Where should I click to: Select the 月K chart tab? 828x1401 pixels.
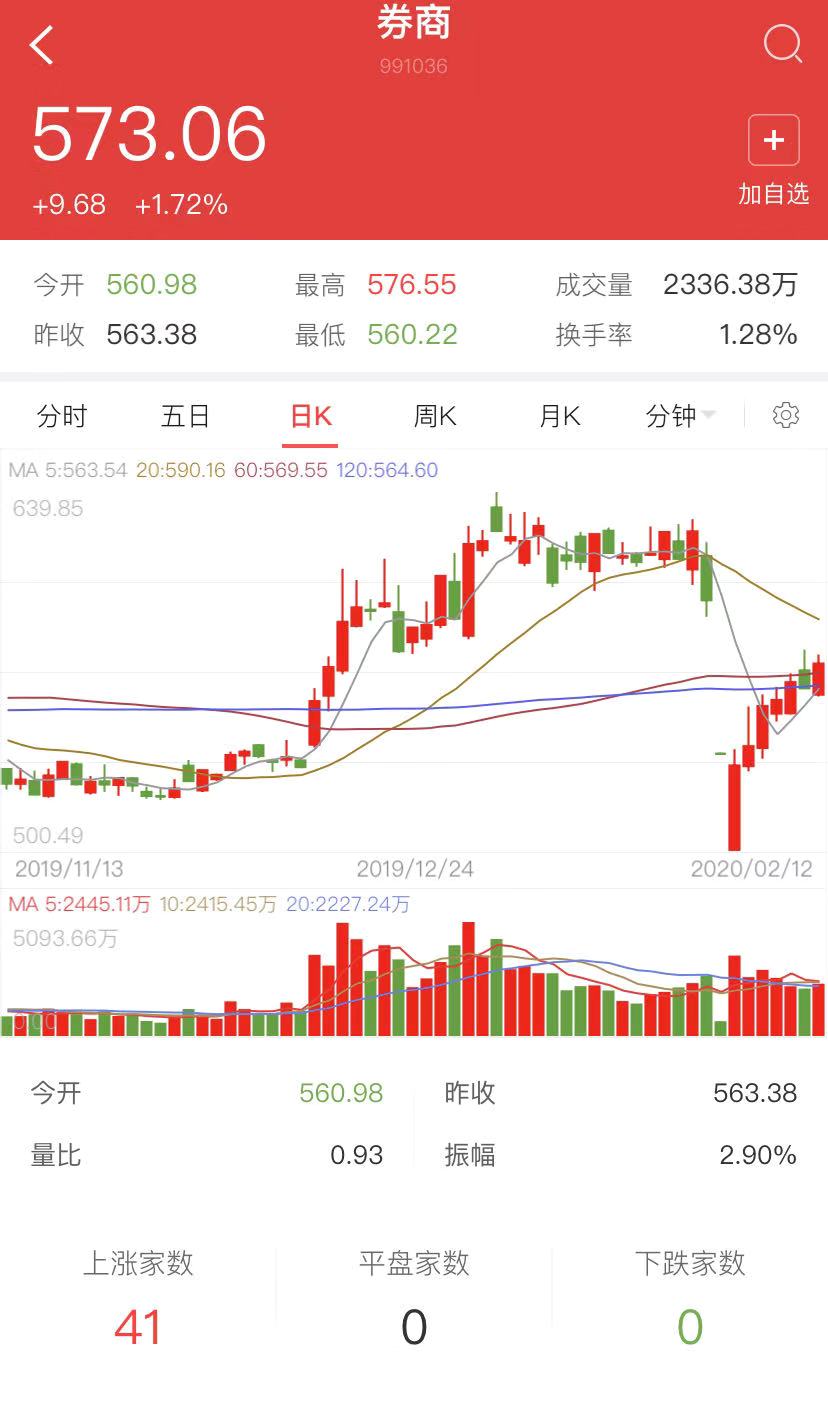(x=558, y=416)
